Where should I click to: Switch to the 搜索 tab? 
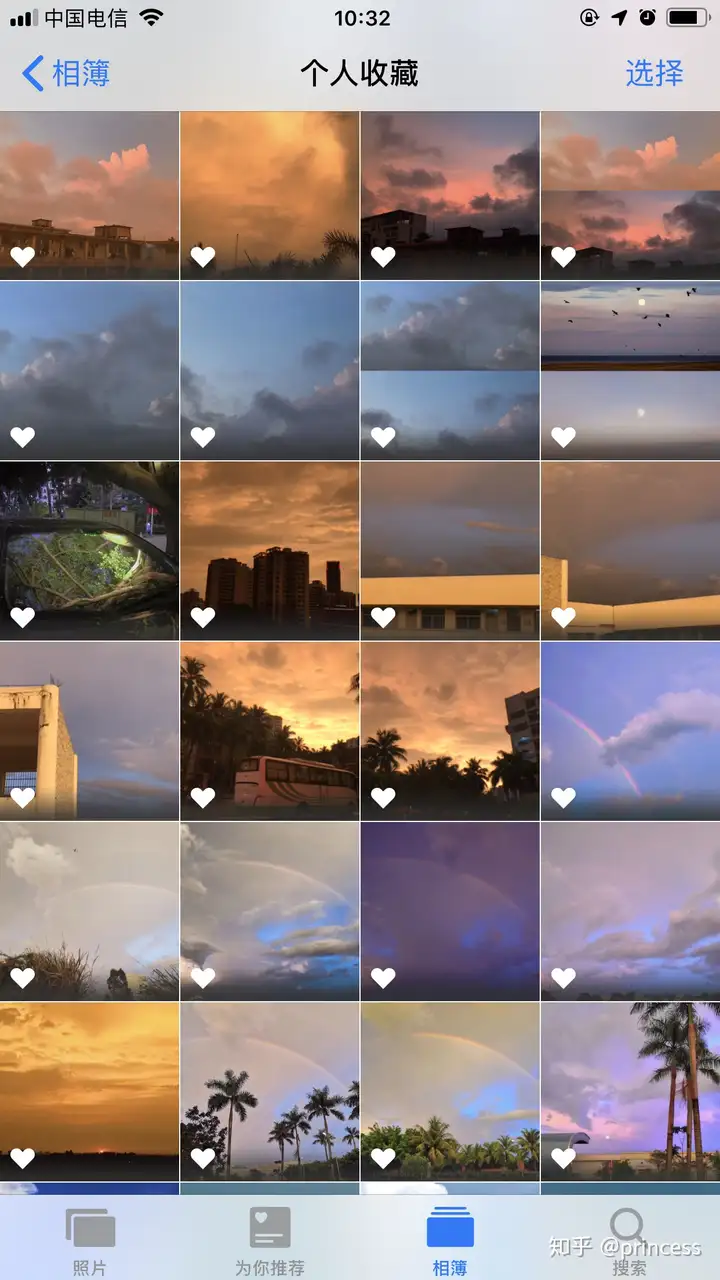(629, 1240)
